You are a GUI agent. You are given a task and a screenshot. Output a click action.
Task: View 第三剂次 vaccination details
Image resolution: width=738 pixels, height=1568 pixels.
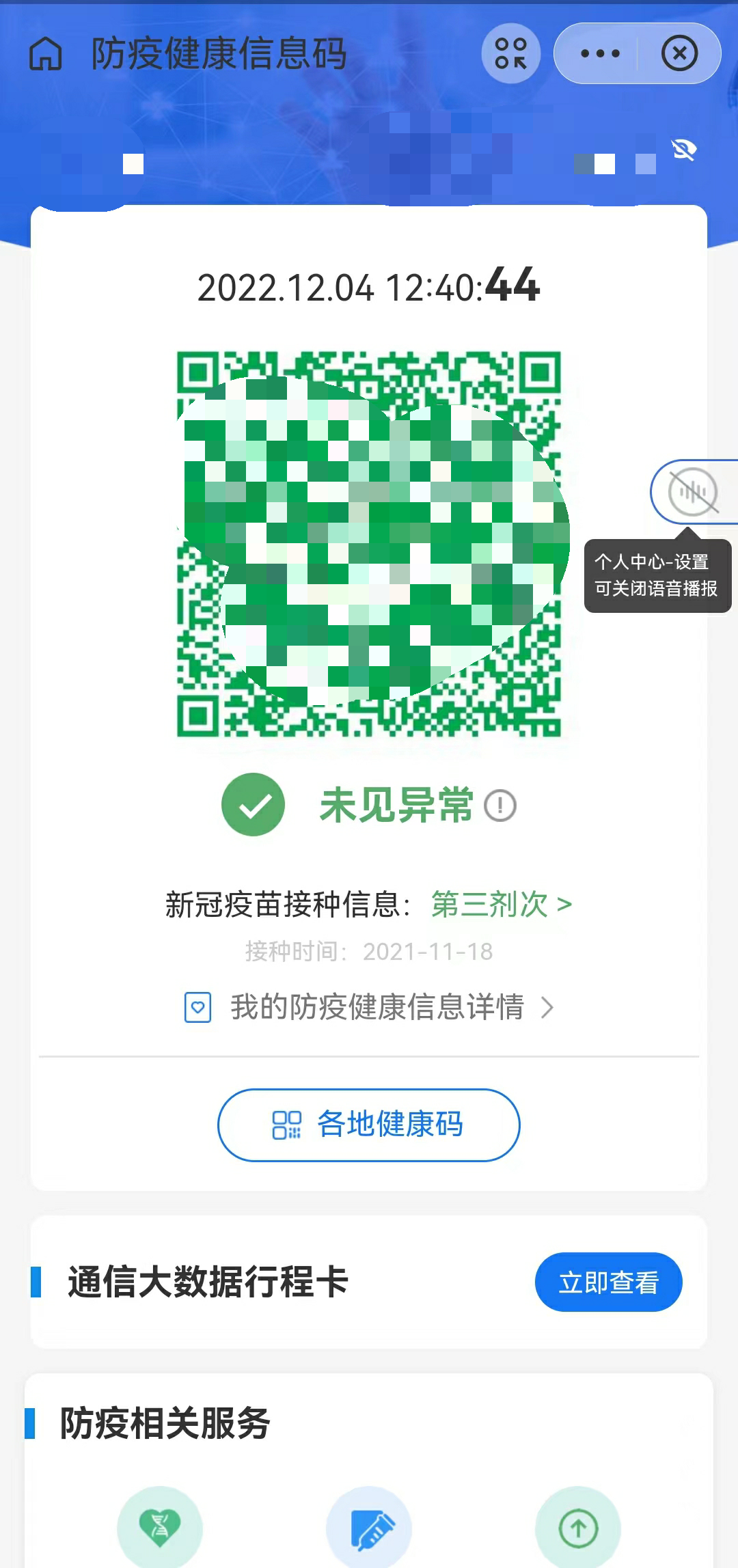(x=501, y=905)
